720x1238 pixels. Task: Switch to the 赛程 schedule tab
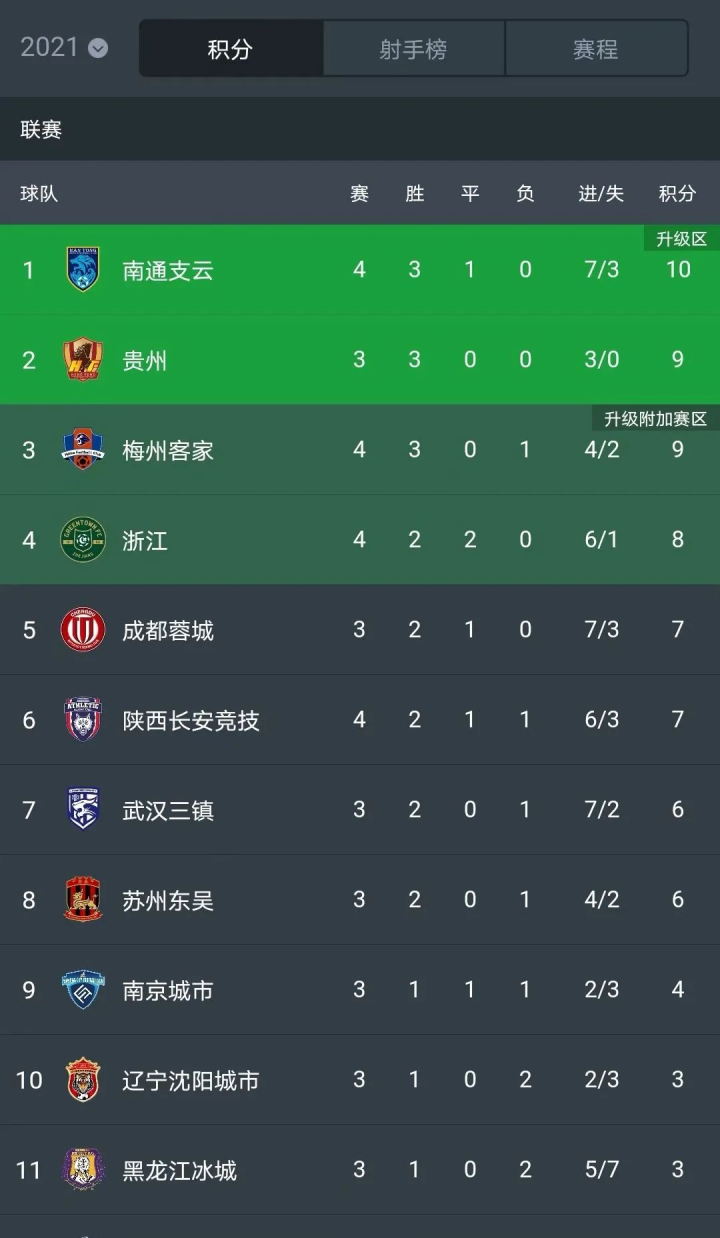pyautogui.click(x=596, y=49)
